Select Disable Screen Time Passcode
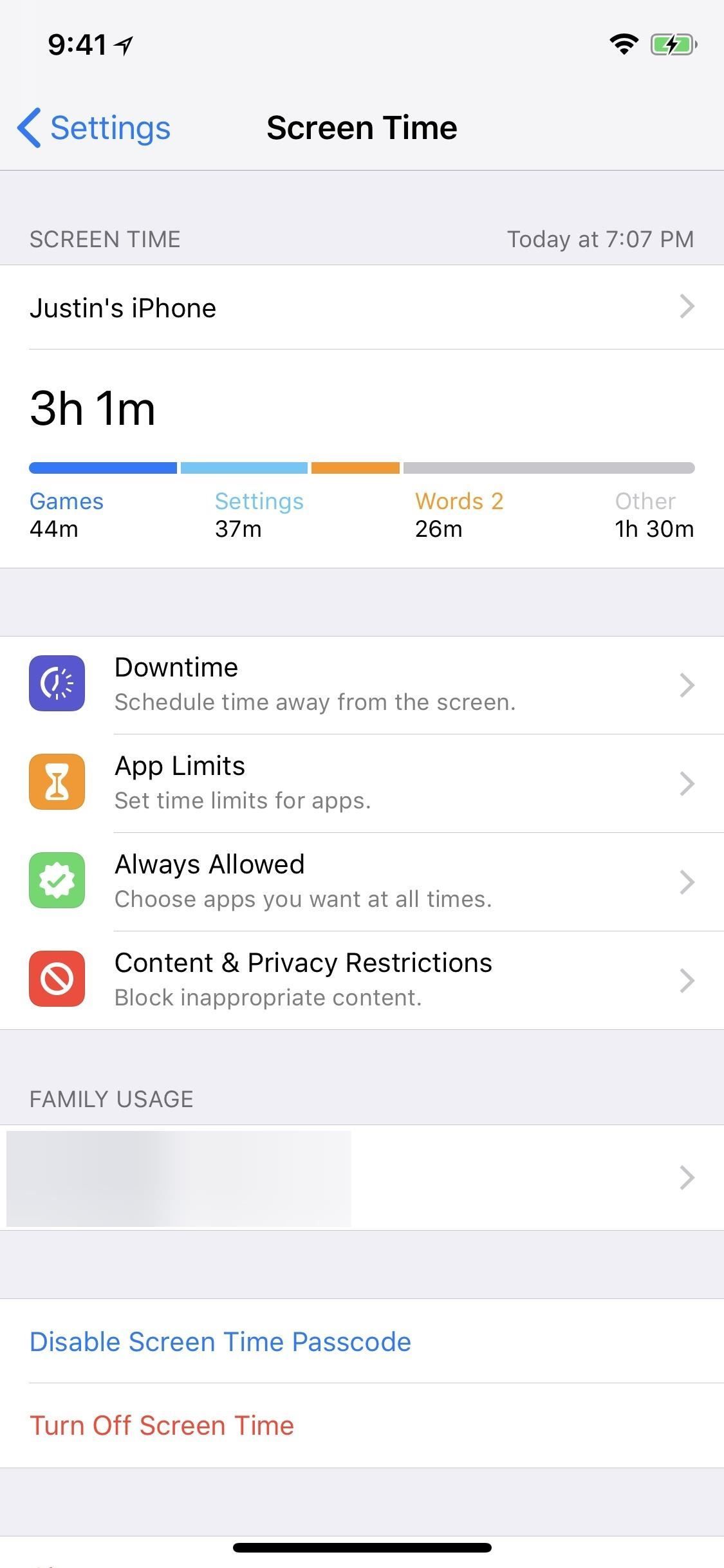The width and height of the screenshot is (724, 1568). pyautogui.click(x=220, y=1341)
